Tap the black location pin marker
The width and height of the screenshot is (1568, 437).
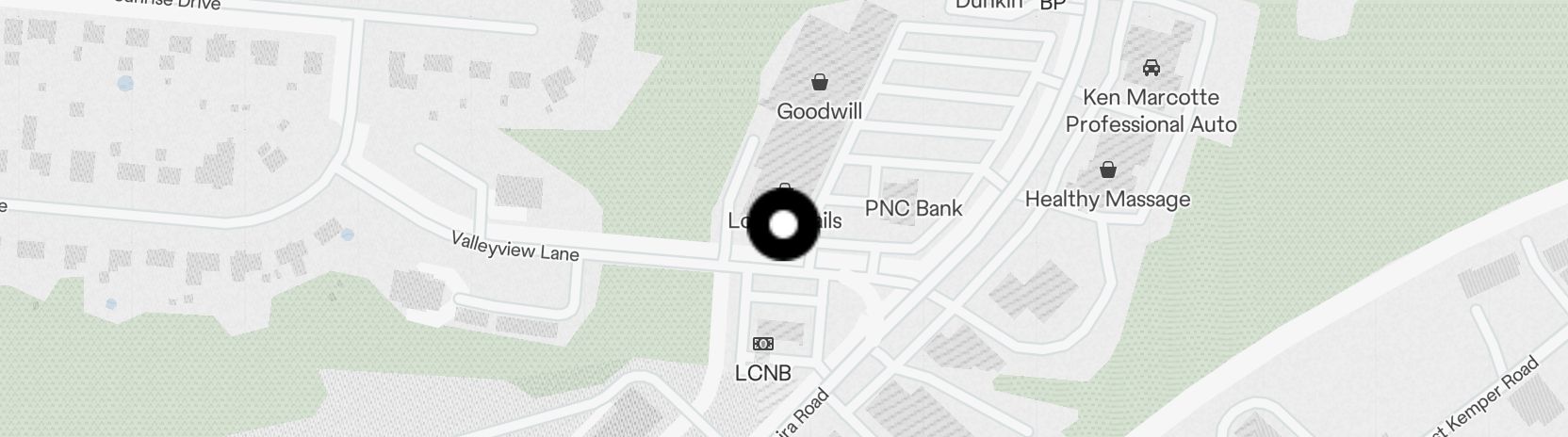click(x=784, y=225)
